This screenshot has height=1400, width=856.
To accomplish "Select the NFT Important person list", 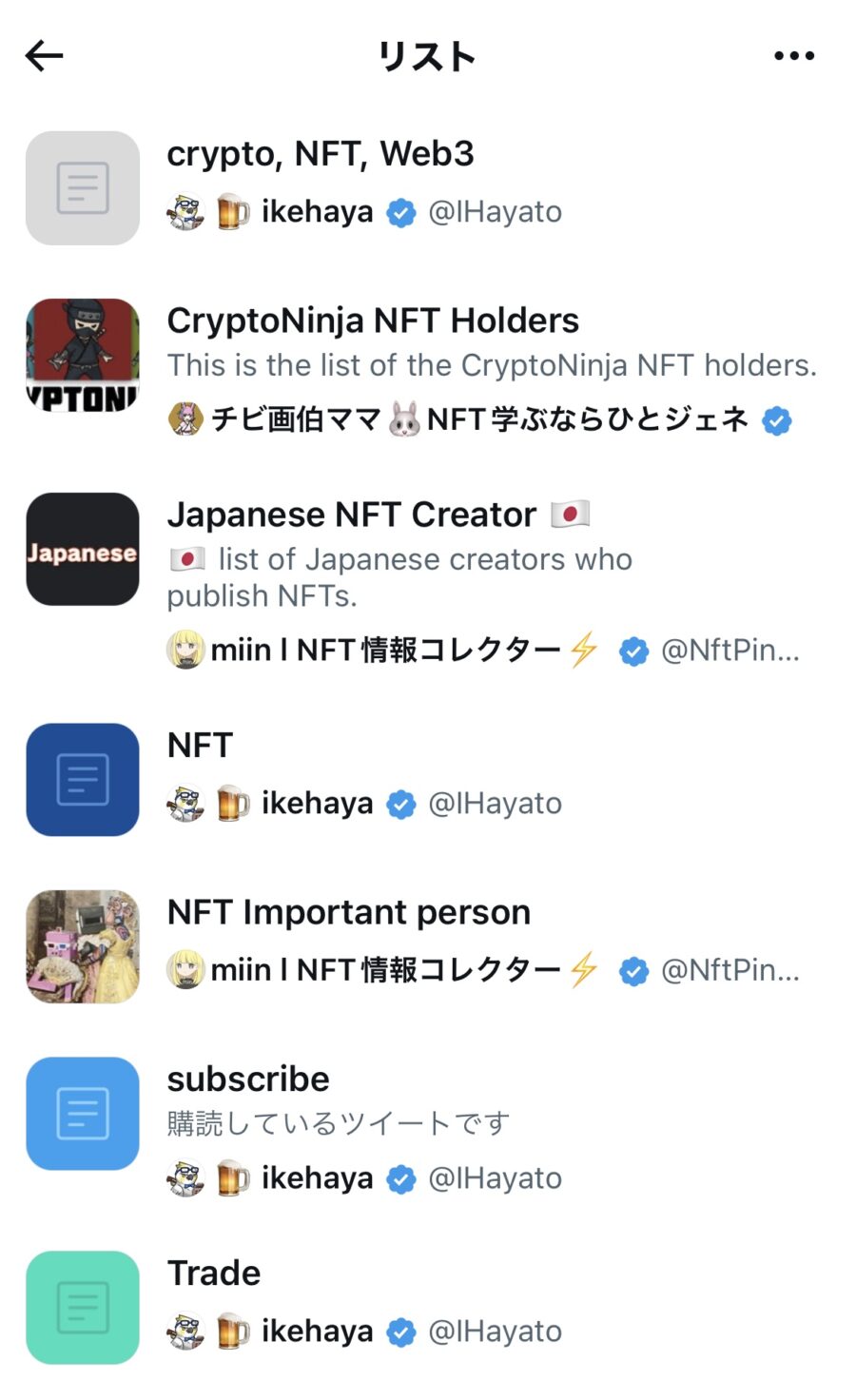I will [x=428, y=946].
